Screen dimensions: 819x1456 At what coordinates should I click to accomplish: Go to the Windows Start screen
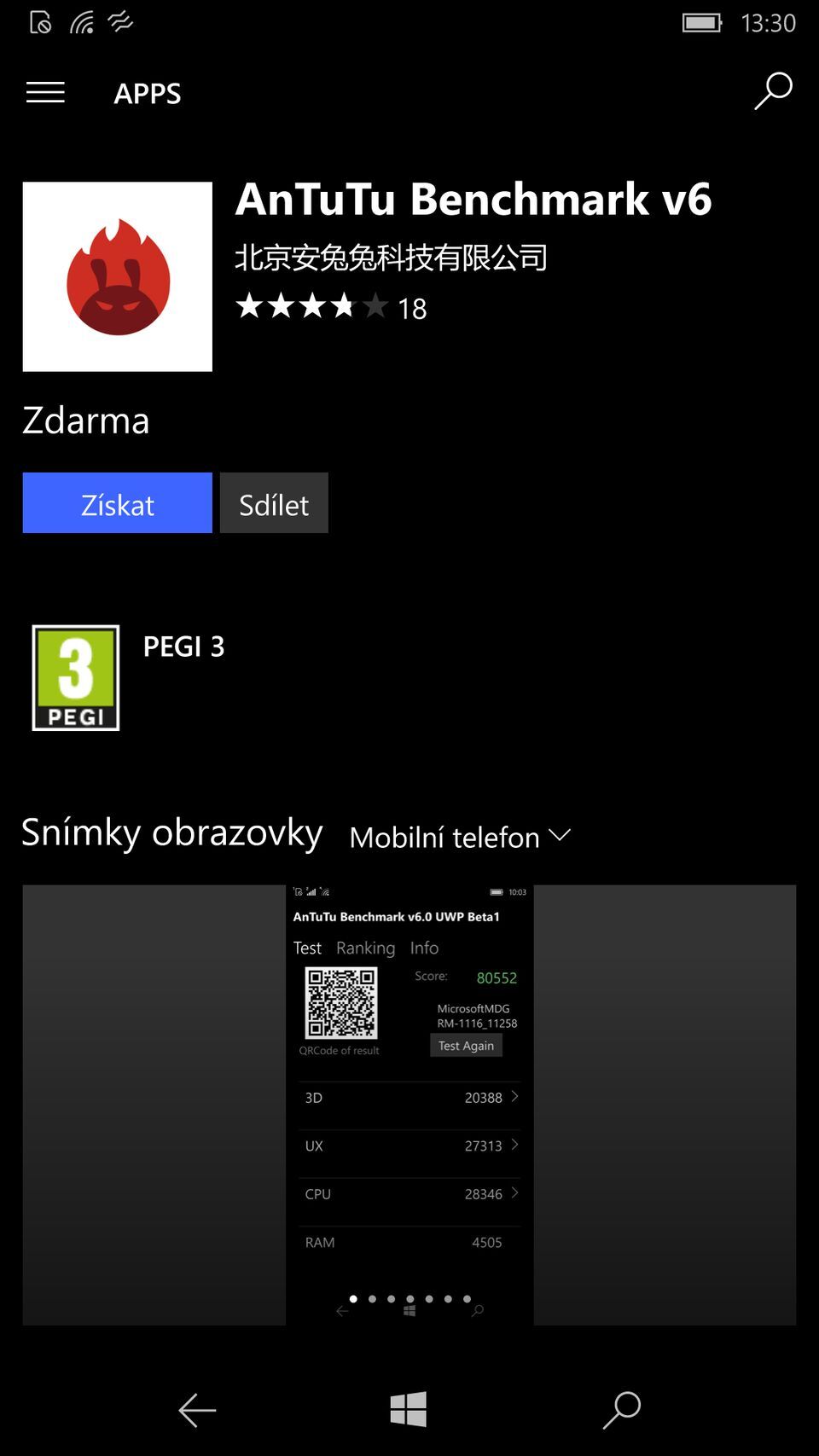pos(408,1409)
